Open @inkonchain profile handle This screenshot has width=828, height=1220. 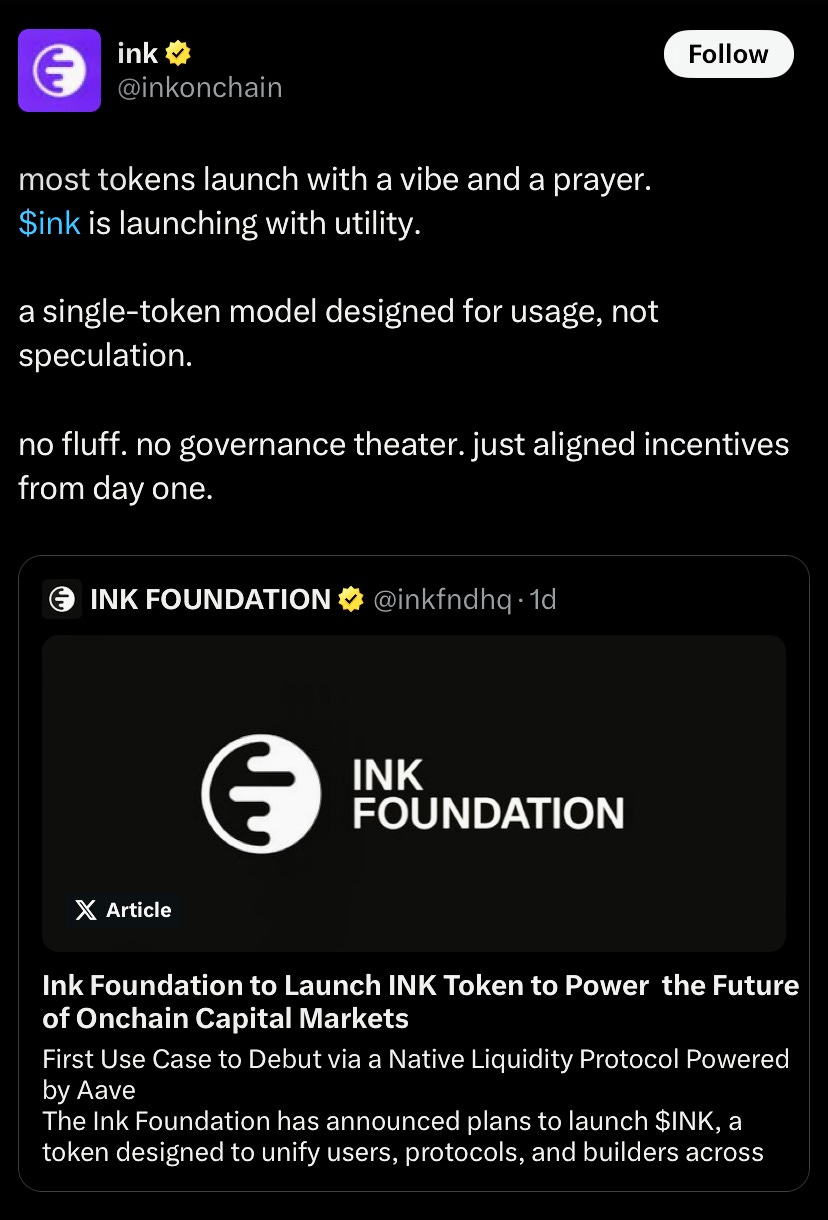[199, 88]
